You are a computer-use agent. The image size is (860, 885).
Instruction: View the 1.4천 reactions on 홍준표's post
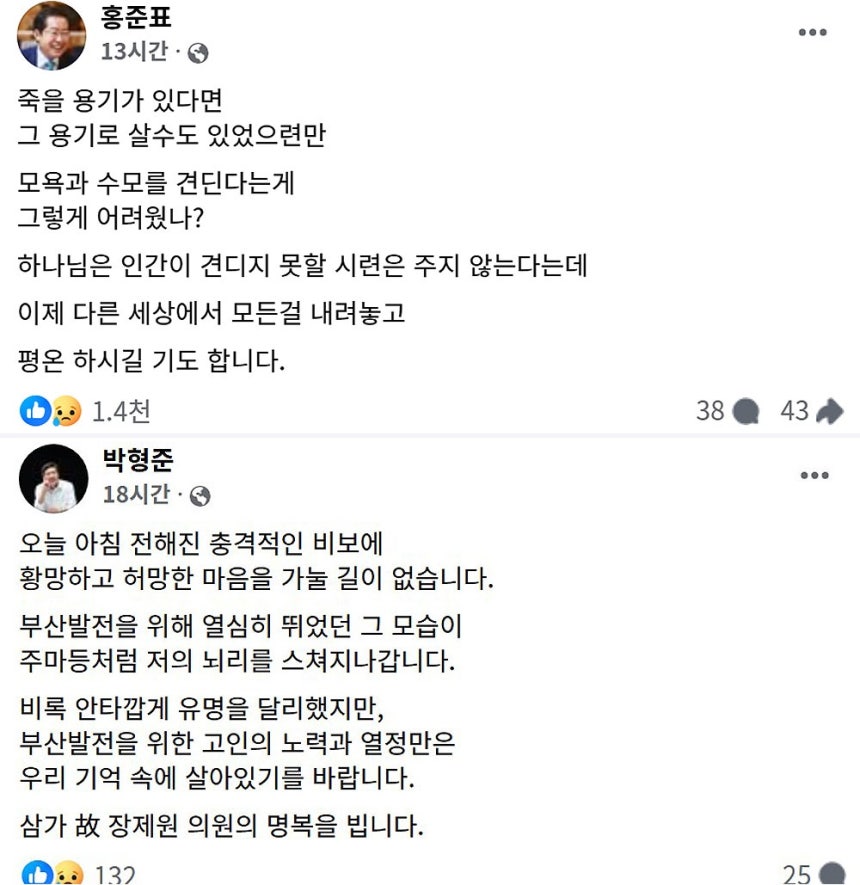pyautogui.click(x=87, y=411)
